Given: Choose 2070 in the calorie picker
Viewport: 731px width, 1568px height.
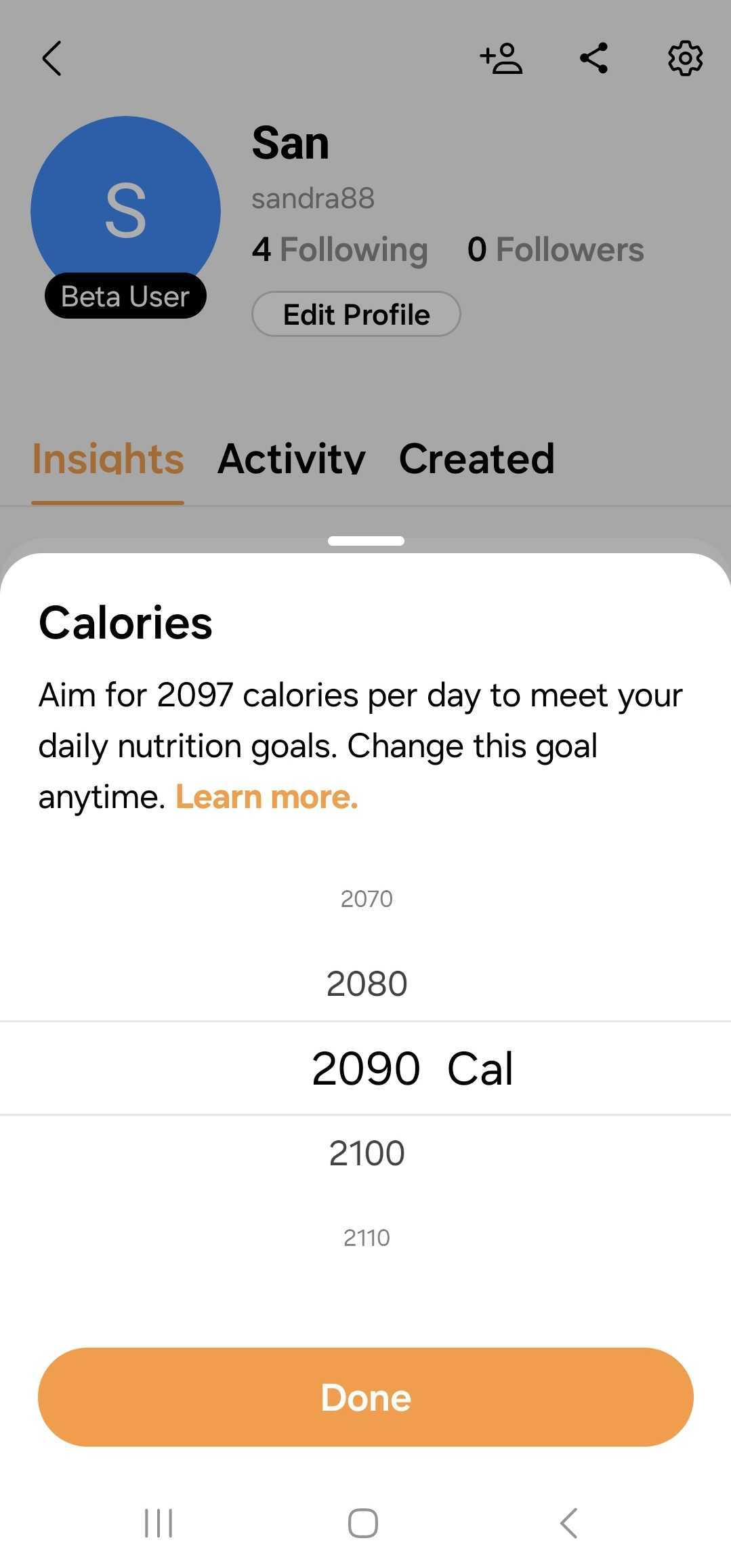Looking at the screenshot, I should tap(367, 898).
